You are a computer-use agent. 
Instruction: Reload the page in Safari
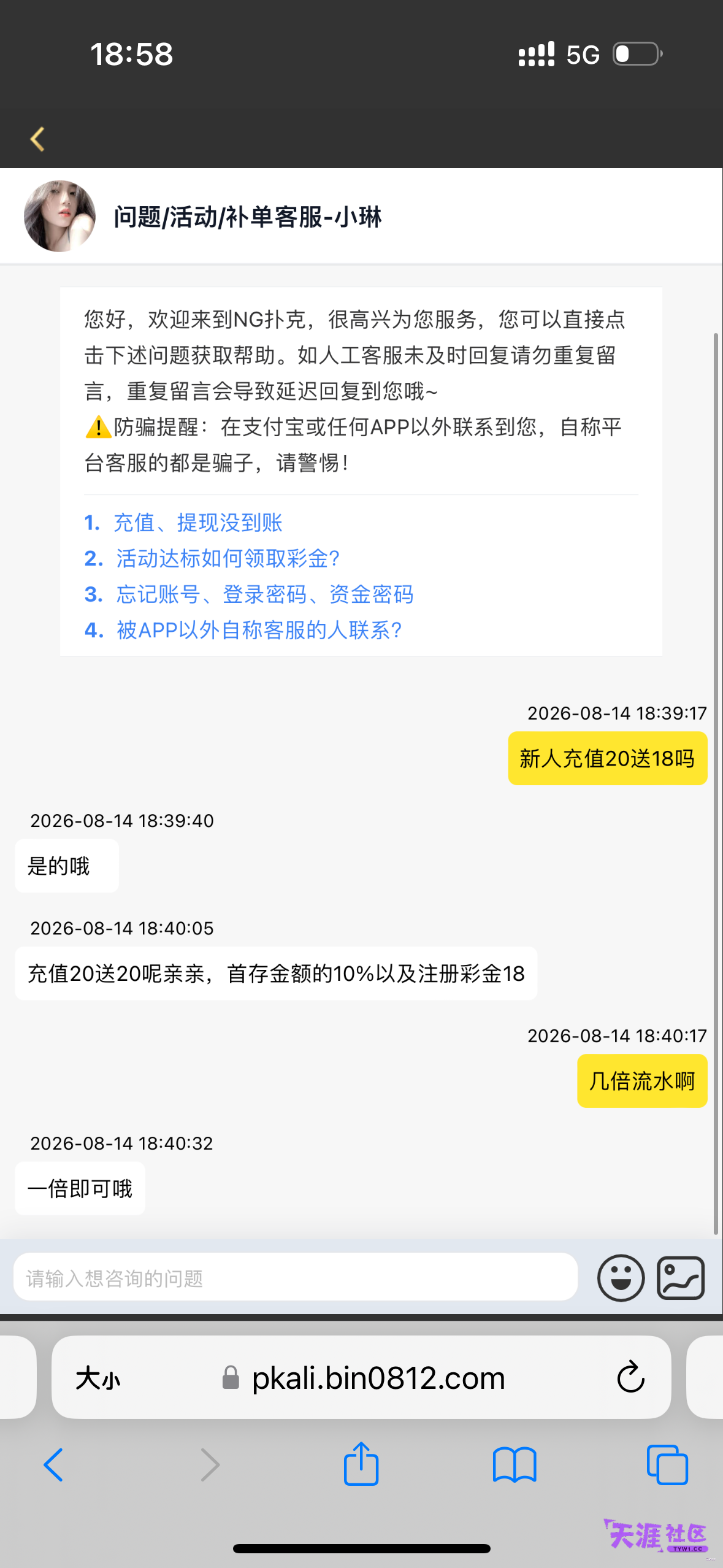630,1378
